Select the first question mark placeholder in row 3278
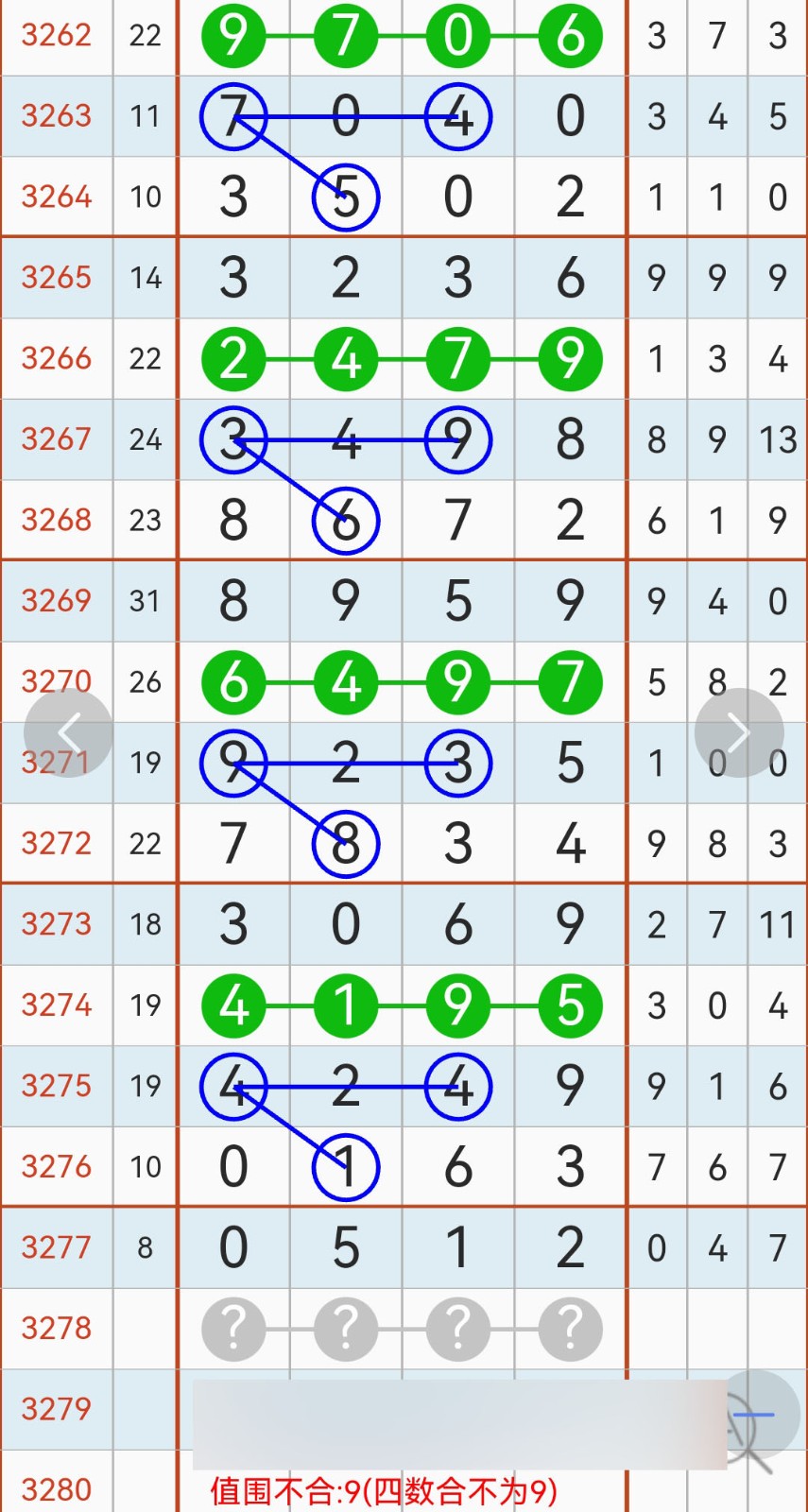Screen dimensions: 808x1512 pyautogui.click(x=233, y=1329)
